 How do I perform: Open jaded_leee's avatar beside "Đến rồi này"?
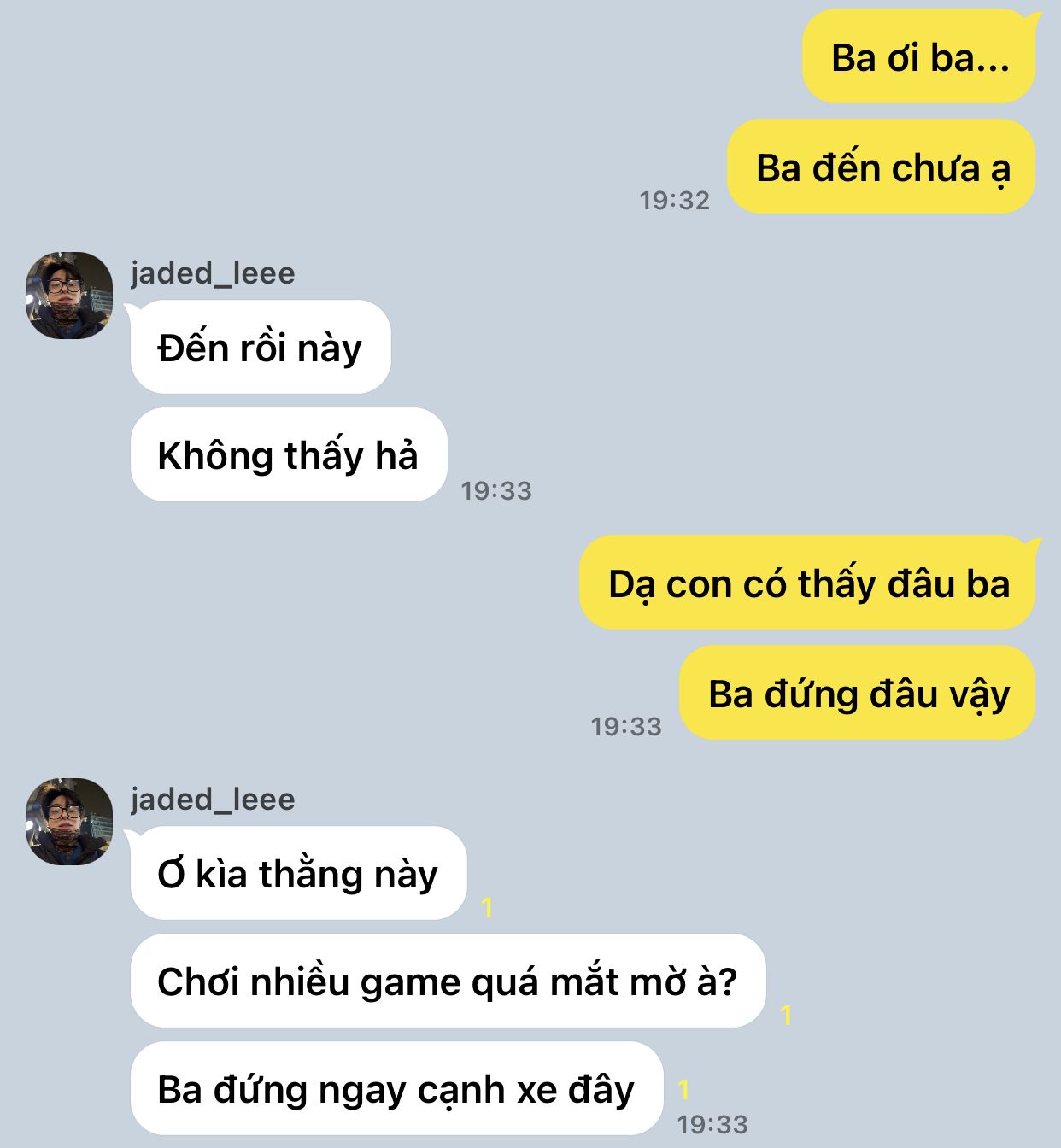coord(69,296)
